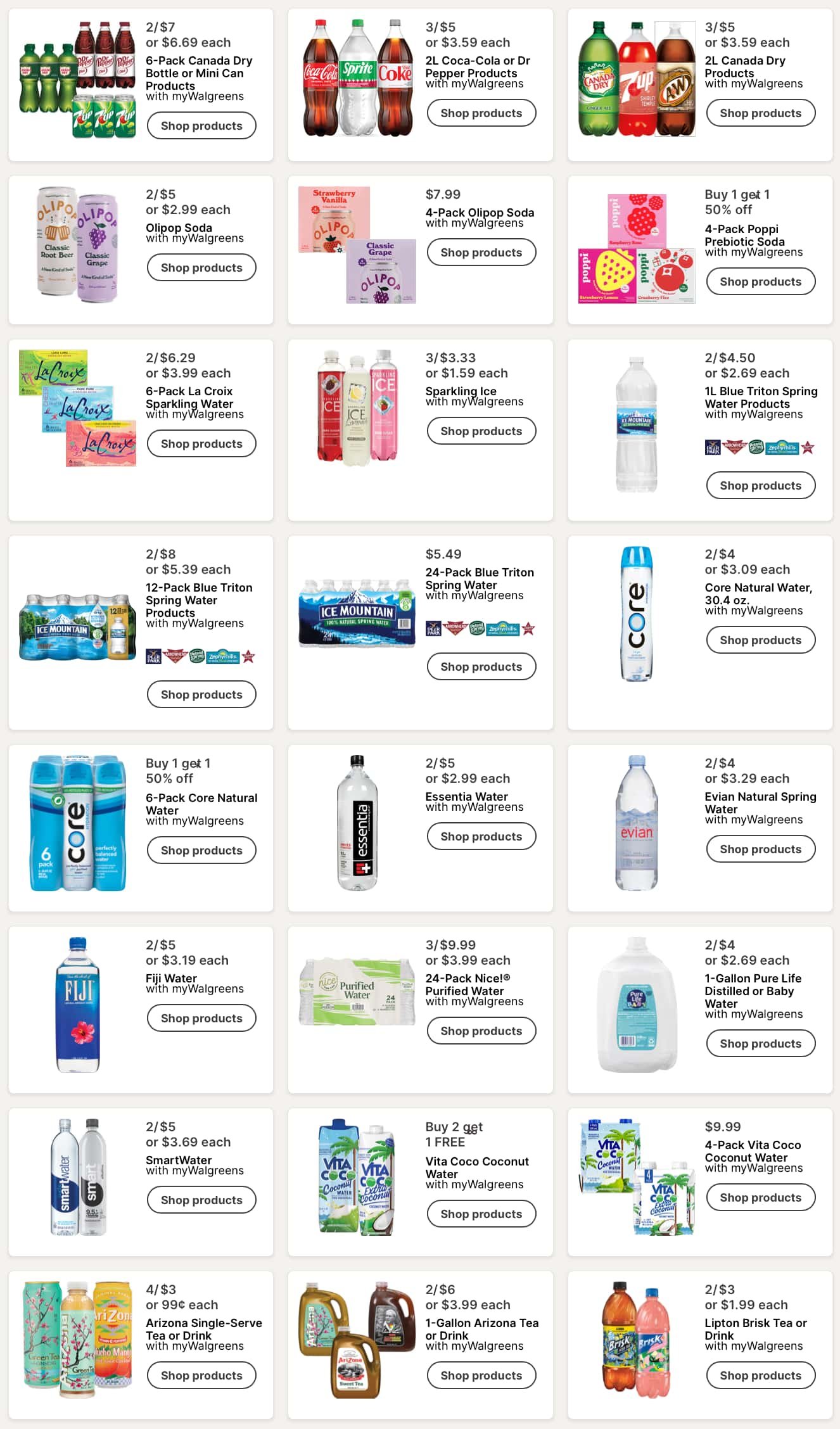840x1429 pixels.
Task: Shop products for Arizona Single-Serve Tea
Action: tap(201, 1375)
